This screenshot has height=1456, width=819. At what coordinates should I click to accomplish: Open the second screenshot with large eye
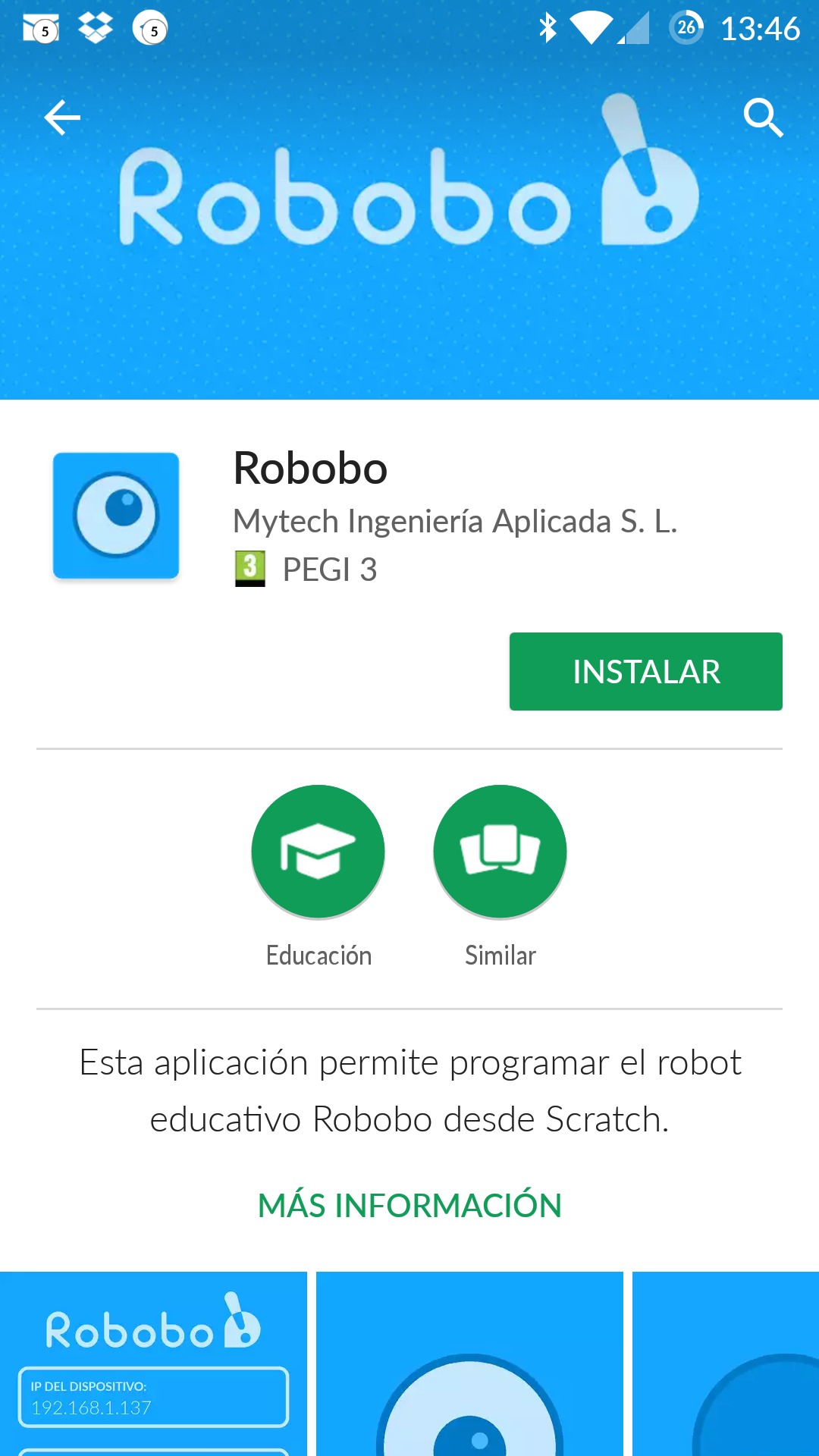click(469, 1363)
